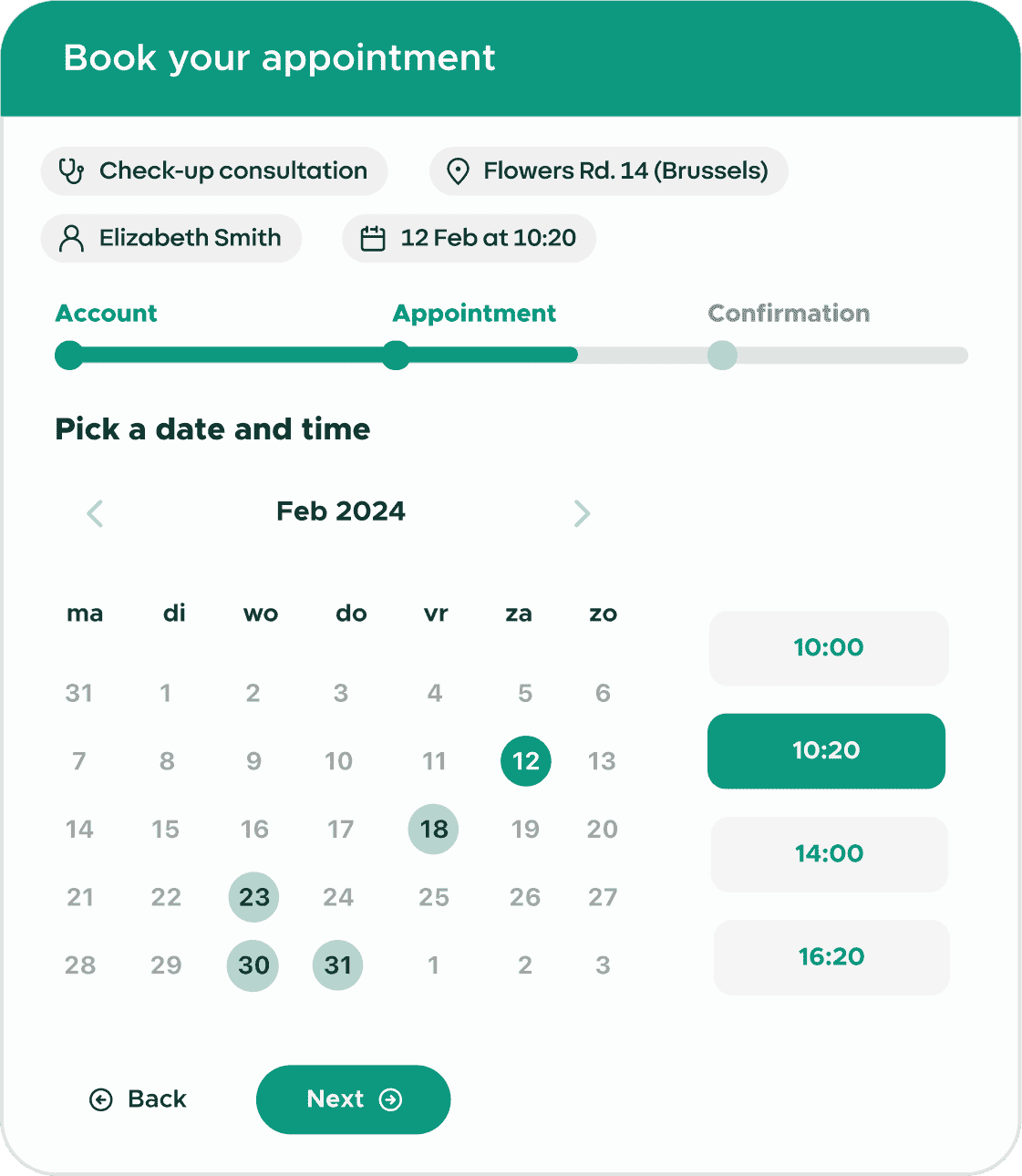The width and height of the screenshot is (1022, 1176).
Task: Tap the Flowers Rd. 14 location chip
Action: [x=608, y=171]
